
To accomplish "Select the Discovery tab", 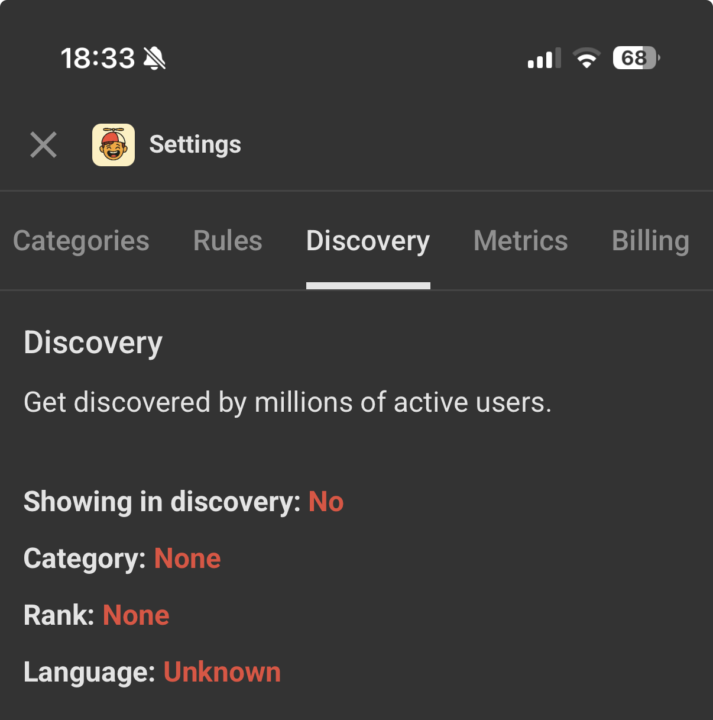I will tap(368, 241).
